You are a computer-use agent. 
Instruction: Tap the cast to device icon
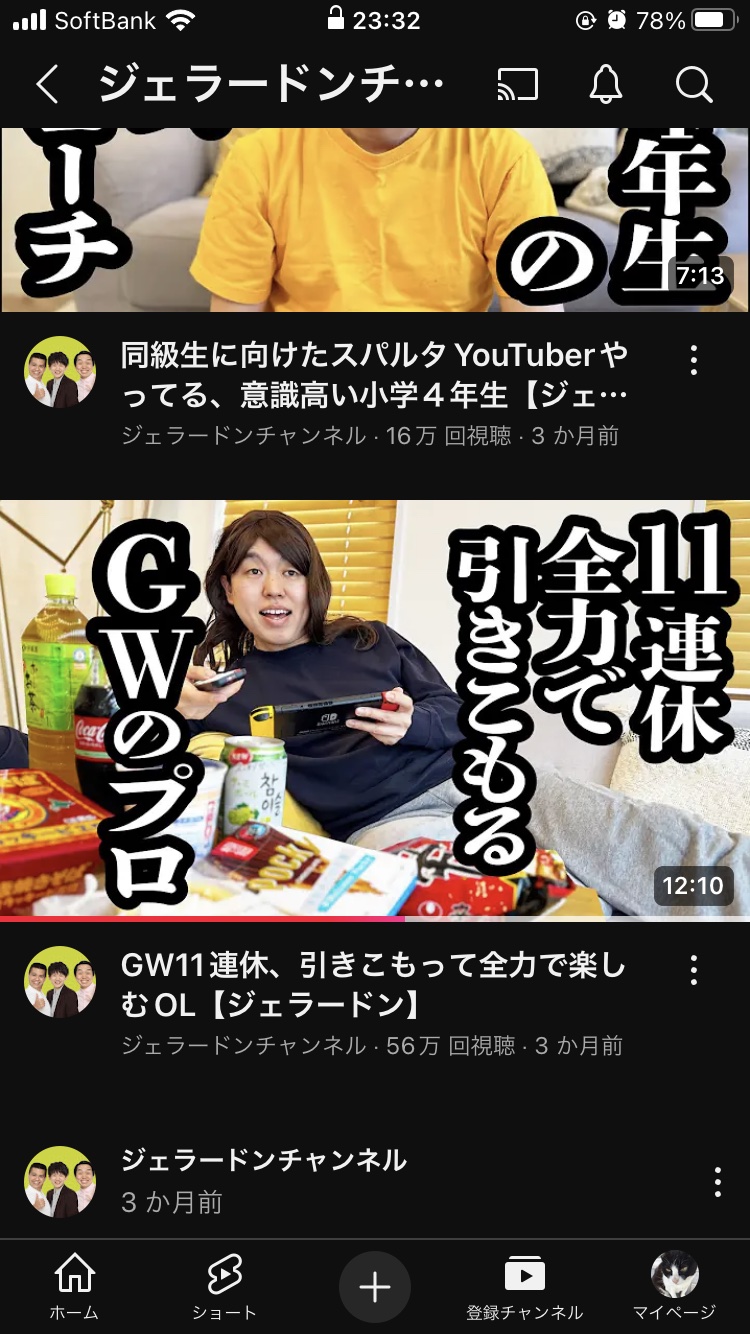point(517,86)
